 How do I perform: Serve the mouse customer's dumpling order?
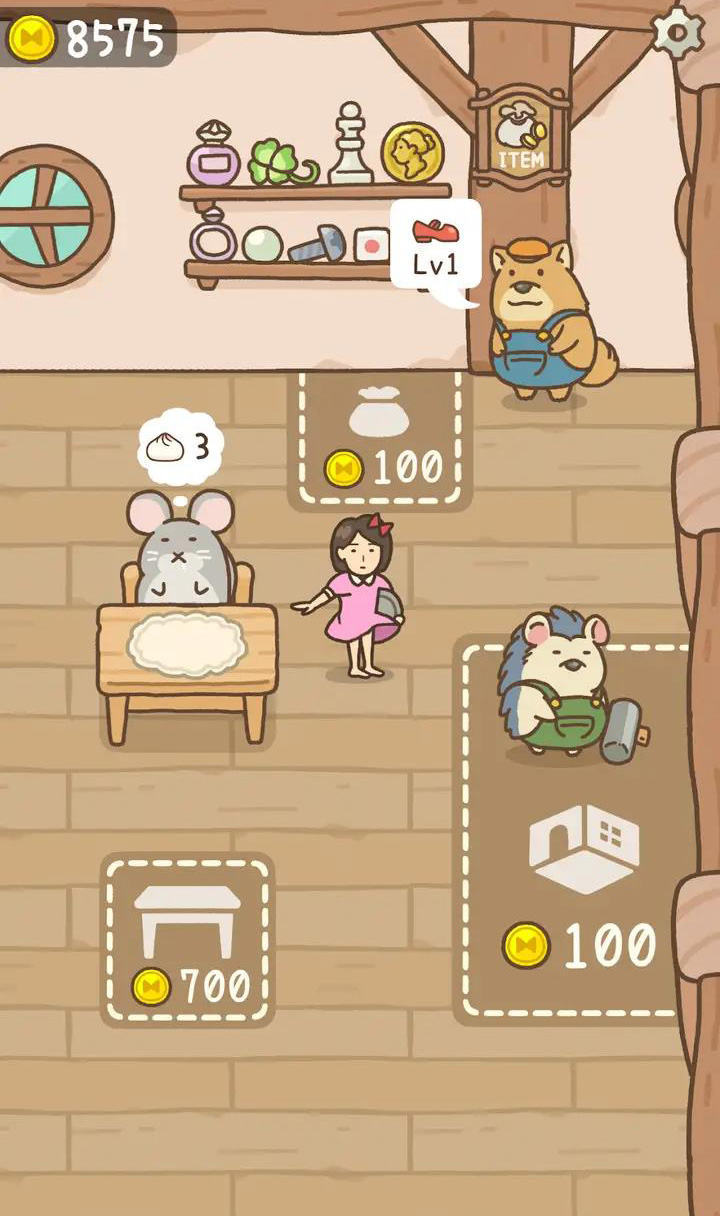pyautogui.click(x=181, y=447)
